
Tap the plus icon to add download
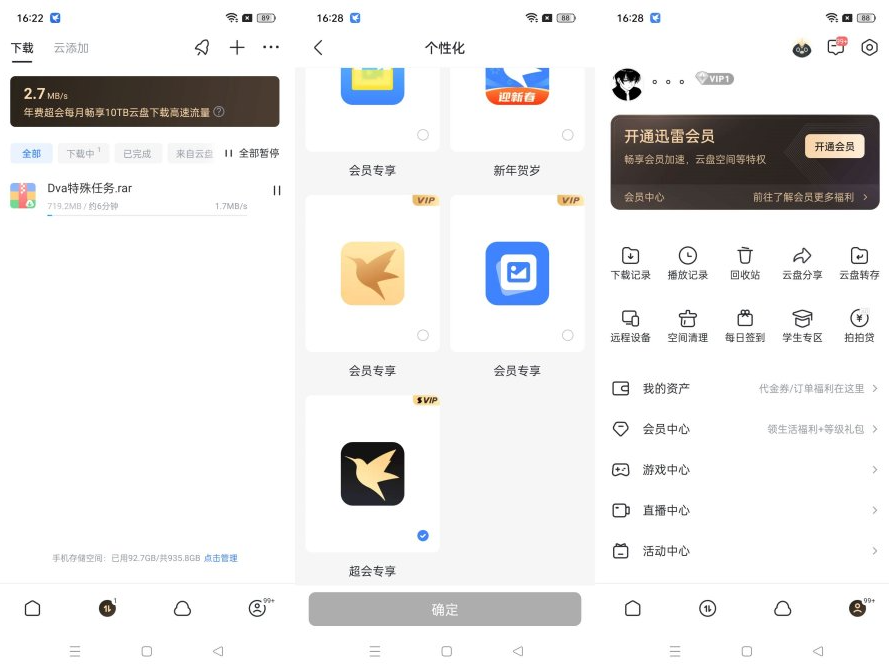[237, 47]
